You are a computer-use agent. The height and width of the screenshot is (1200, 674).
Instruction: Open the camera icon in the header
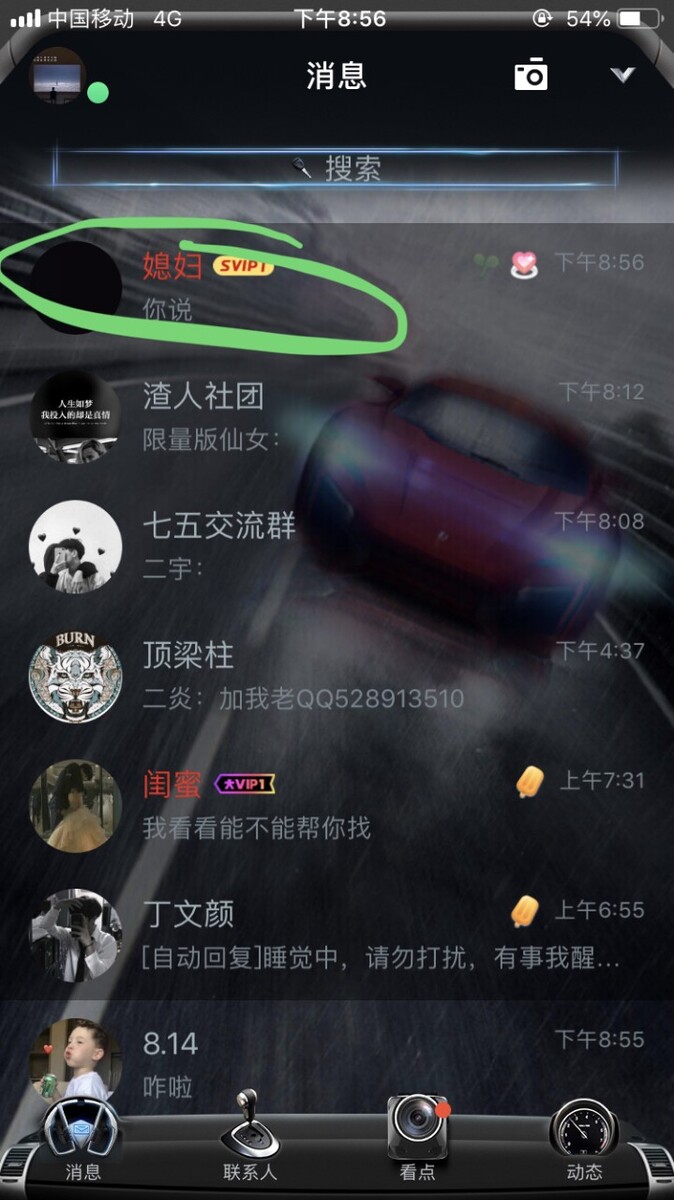pos(530,75)
